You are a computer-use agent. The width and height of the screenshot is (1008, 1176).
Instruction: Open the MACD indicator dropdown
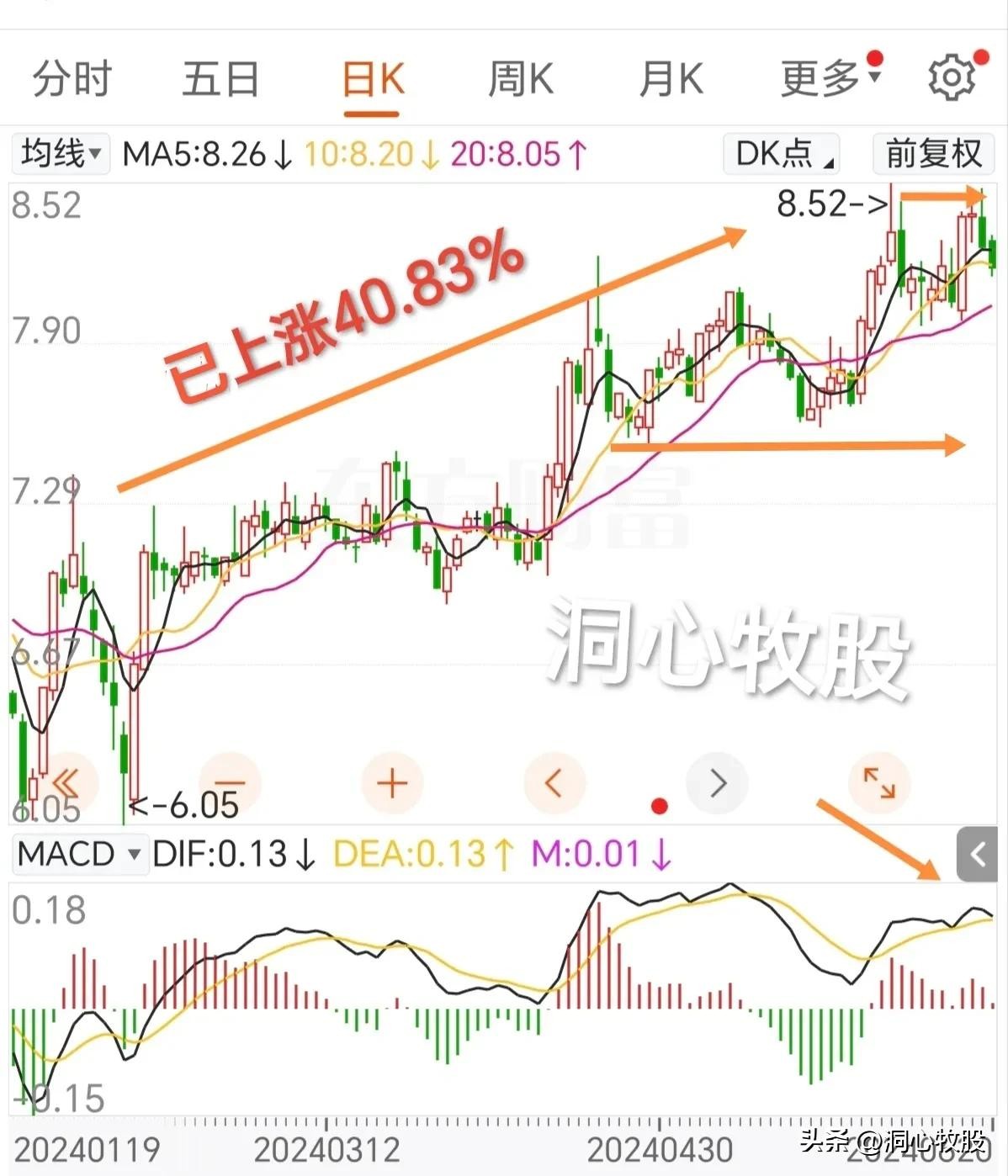[78, 854]
